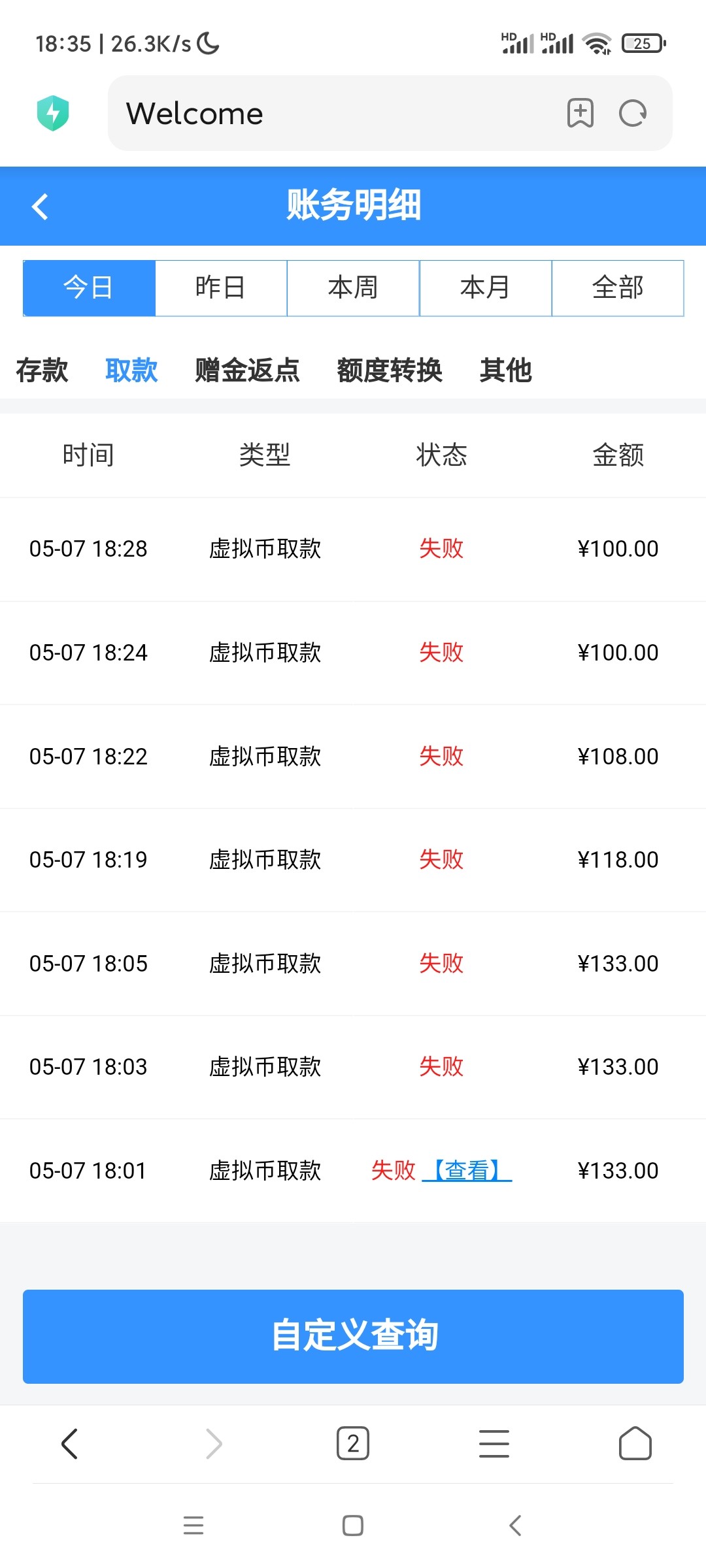
Task: Open the browser menu
Action: click(494, 1443)
